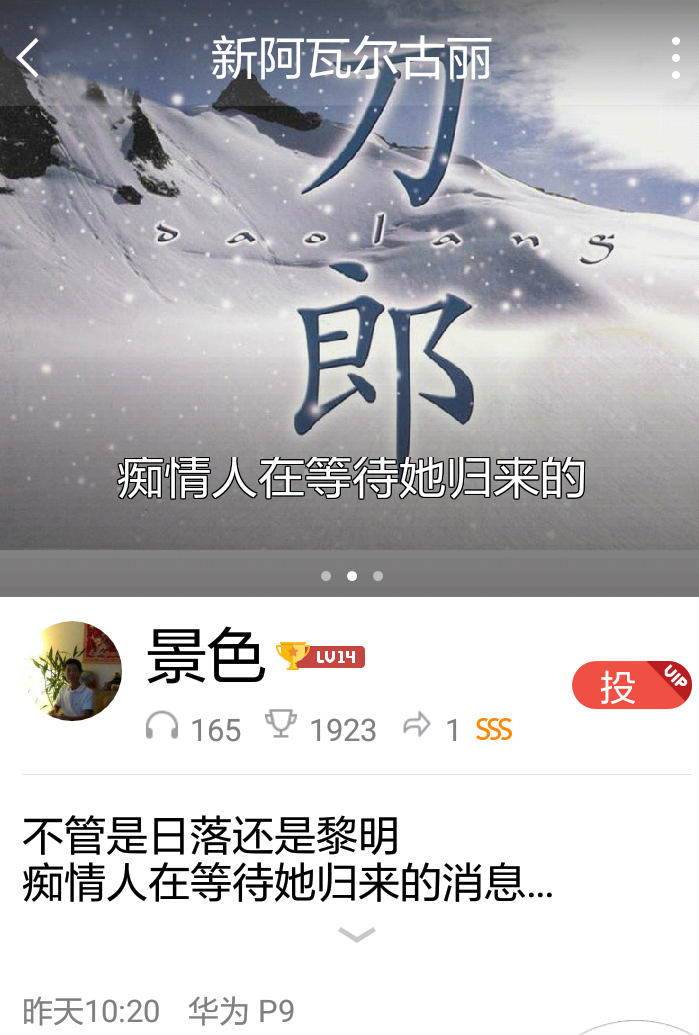
Task: Go back using the top-left arrow
Action: tap(28, 58)
